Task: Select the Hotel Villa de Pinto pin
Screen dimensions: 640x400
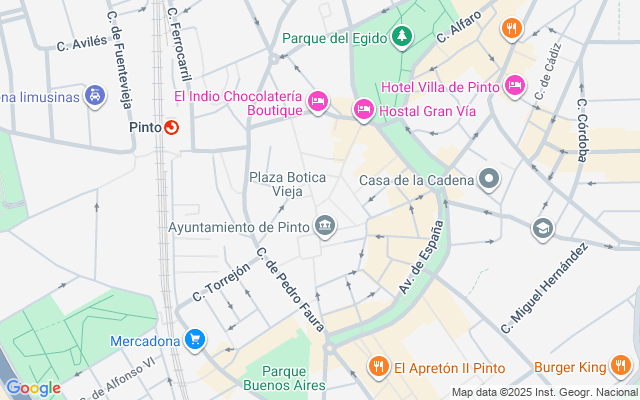Action: [516, 85]
